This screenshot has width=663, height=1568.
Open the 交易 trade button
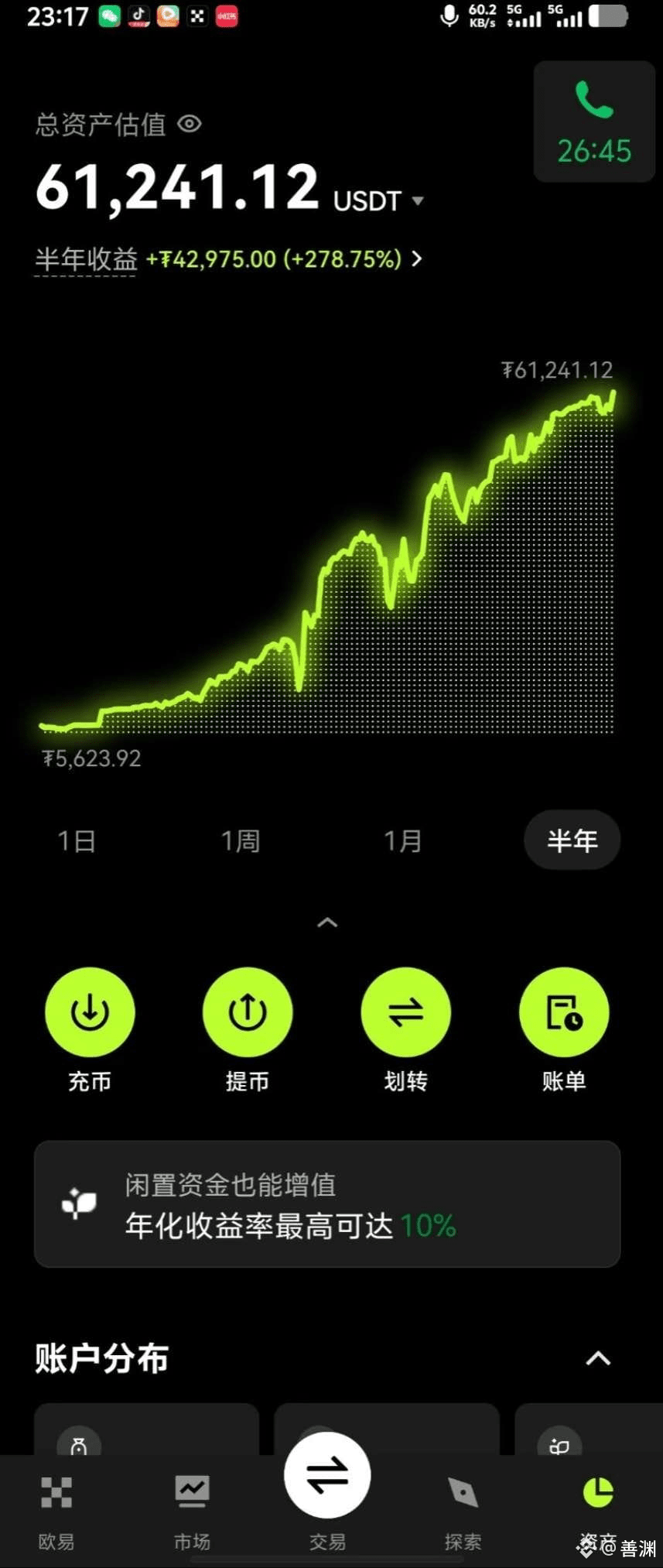pos(327,1477)
